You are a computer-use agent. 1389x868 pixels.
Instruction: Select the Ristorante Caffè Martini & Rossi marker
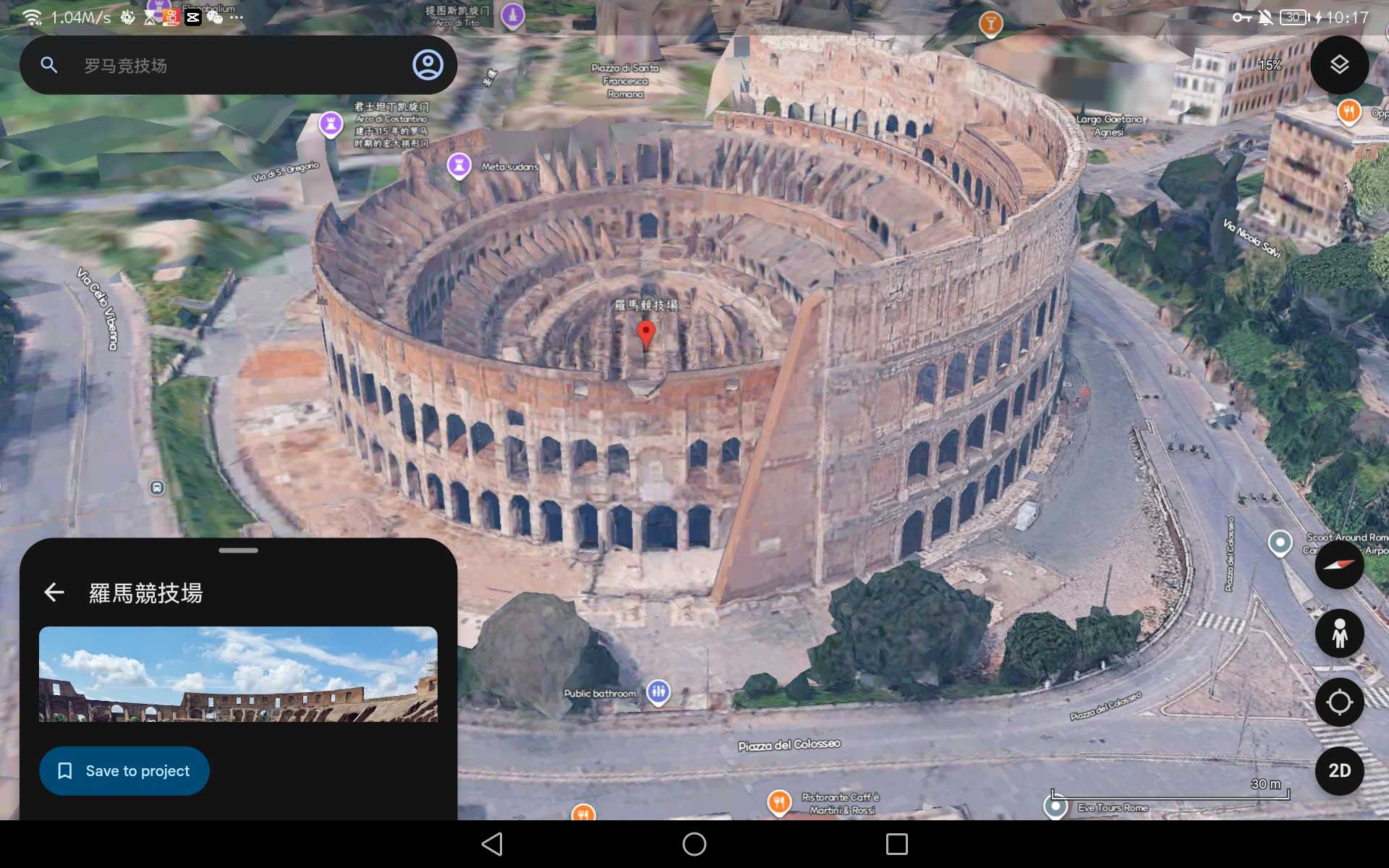[778, 802]
